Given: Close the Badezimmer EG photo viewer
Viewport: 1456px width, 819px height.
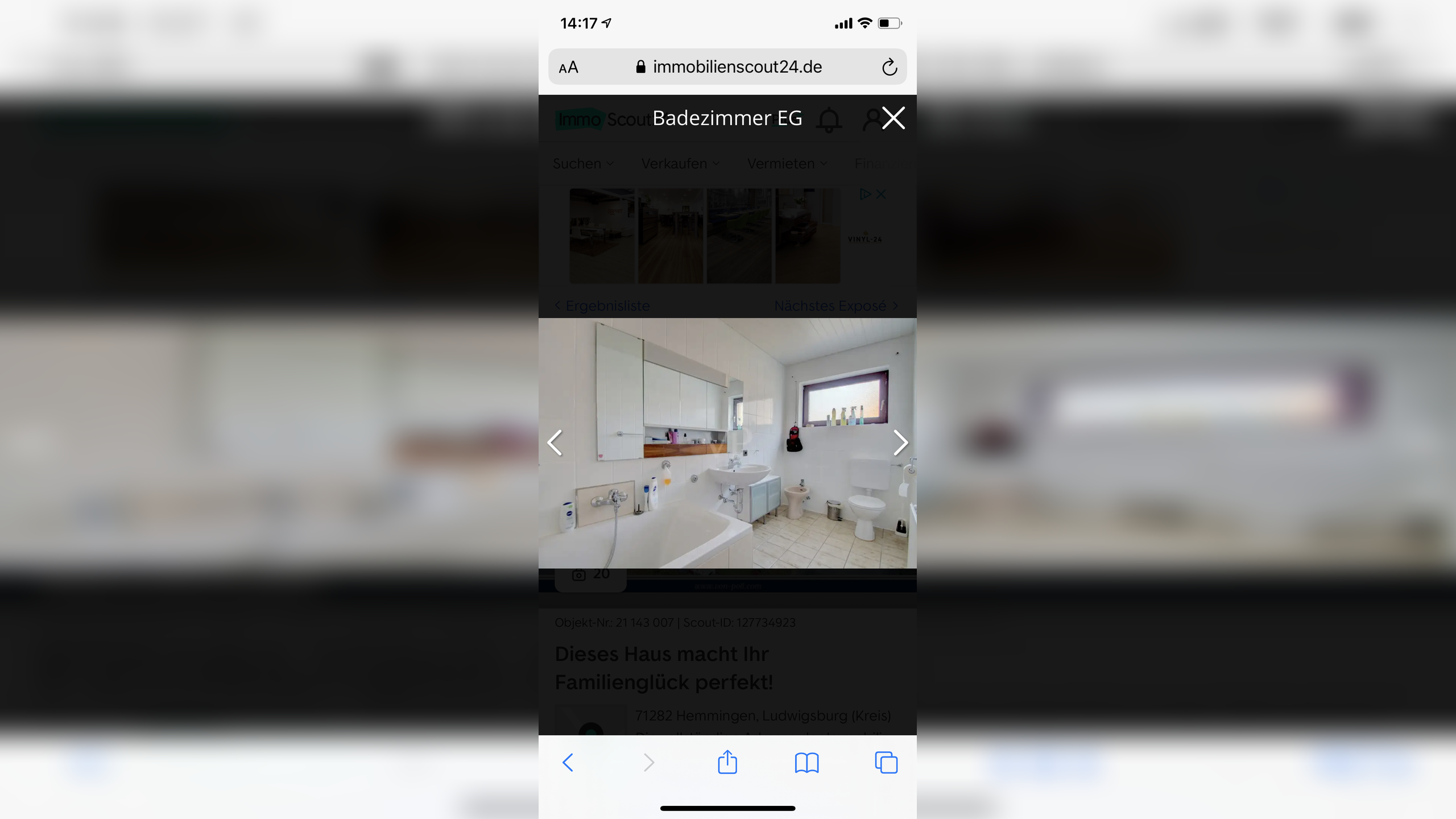Looking at the screenshot, I should pos(893,118).
